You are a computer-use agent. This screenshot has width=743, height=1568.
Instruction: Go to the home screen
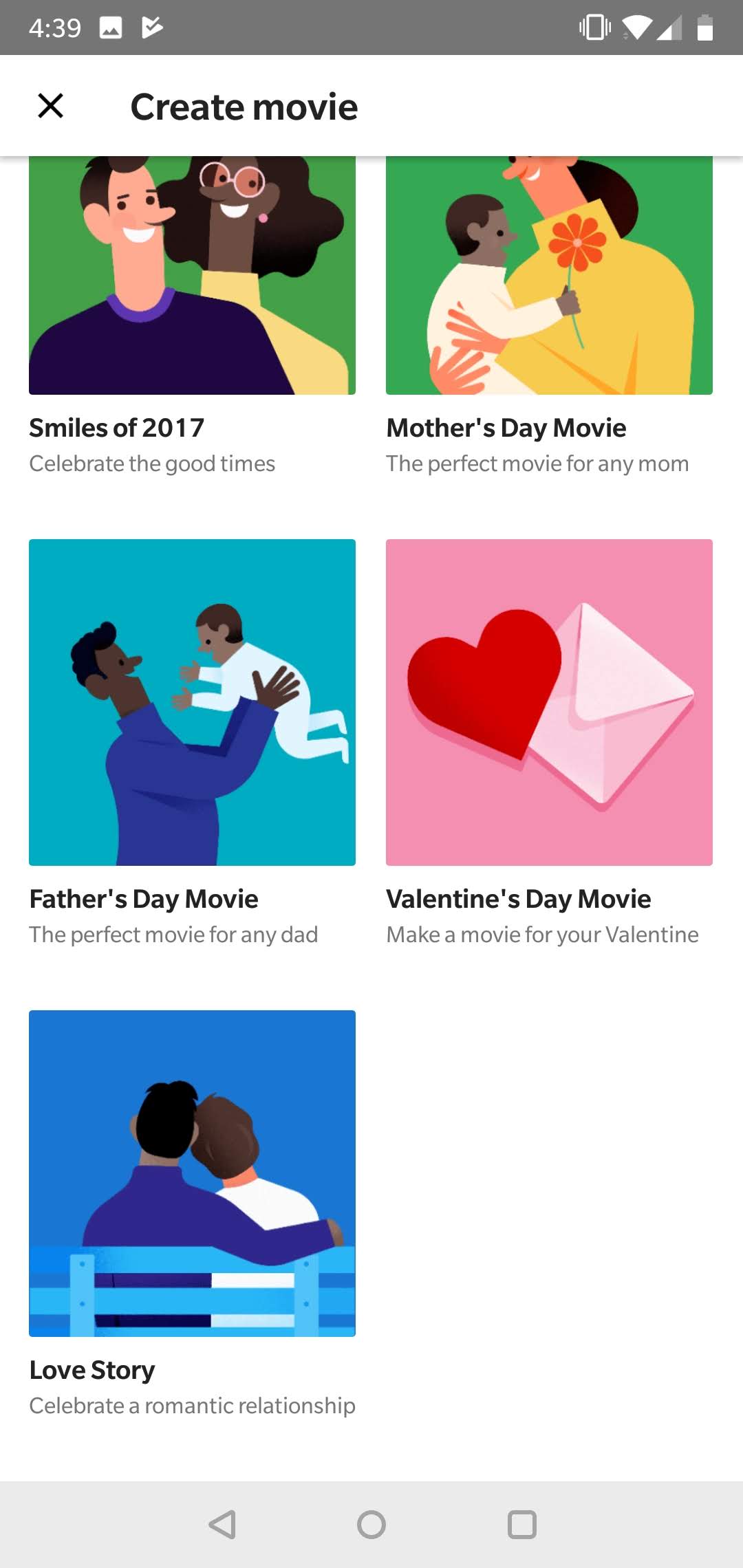[x=371, y=1525]
